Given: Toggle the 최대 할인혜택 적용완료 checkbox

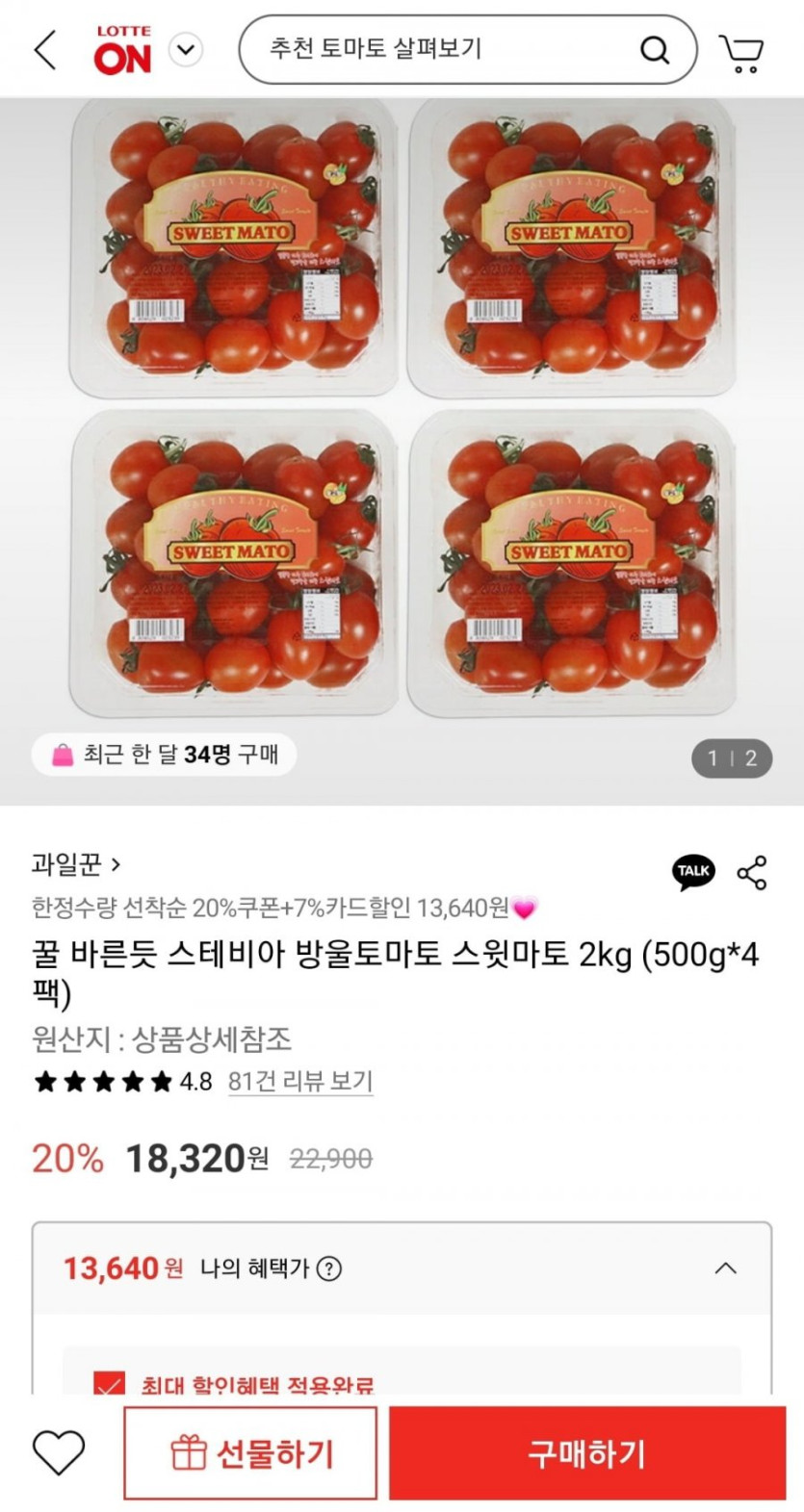Looking at the screenshot, I should [x=109, y=1385].
